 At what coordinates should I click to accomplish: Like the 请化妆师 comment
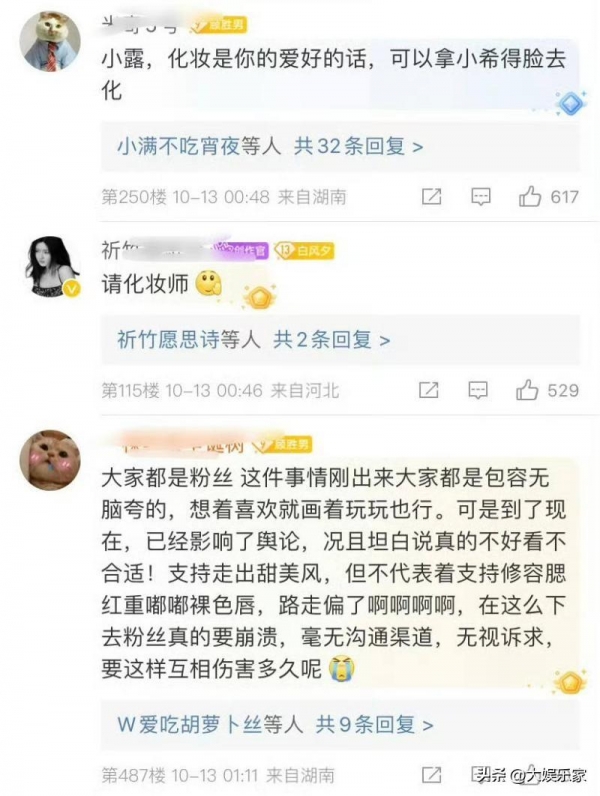(530, 390)
